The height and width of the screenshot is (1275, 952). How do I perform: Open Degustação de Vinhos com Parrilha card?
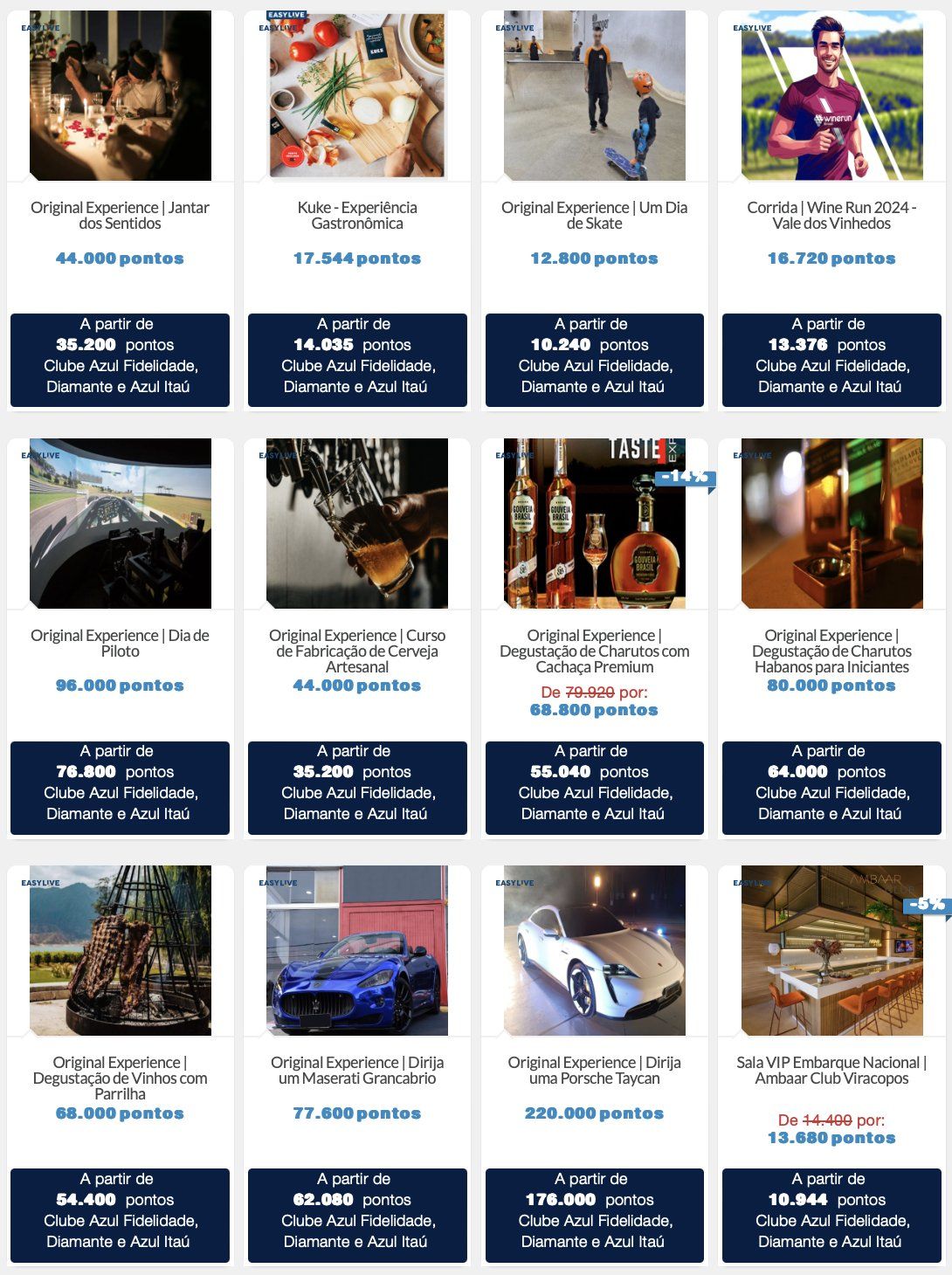pos(120,1078)
